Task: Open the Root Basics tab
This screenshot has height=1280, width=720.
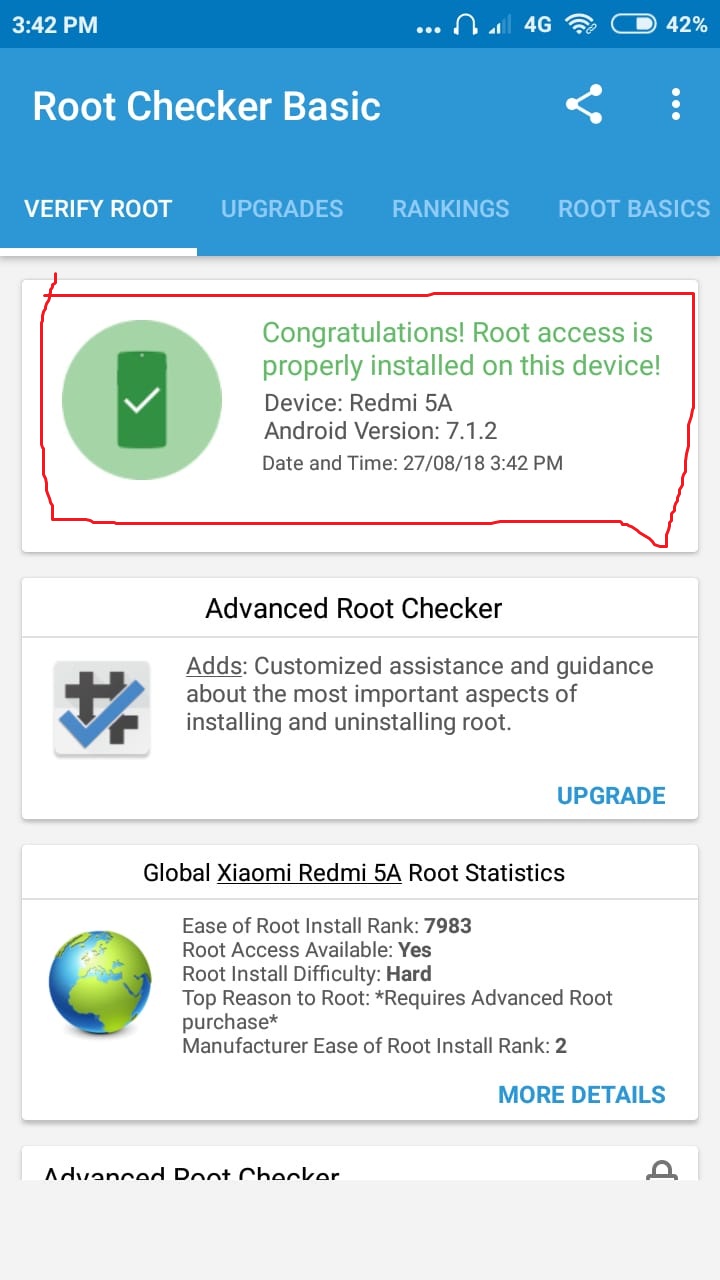Action: tap(634, 209)
